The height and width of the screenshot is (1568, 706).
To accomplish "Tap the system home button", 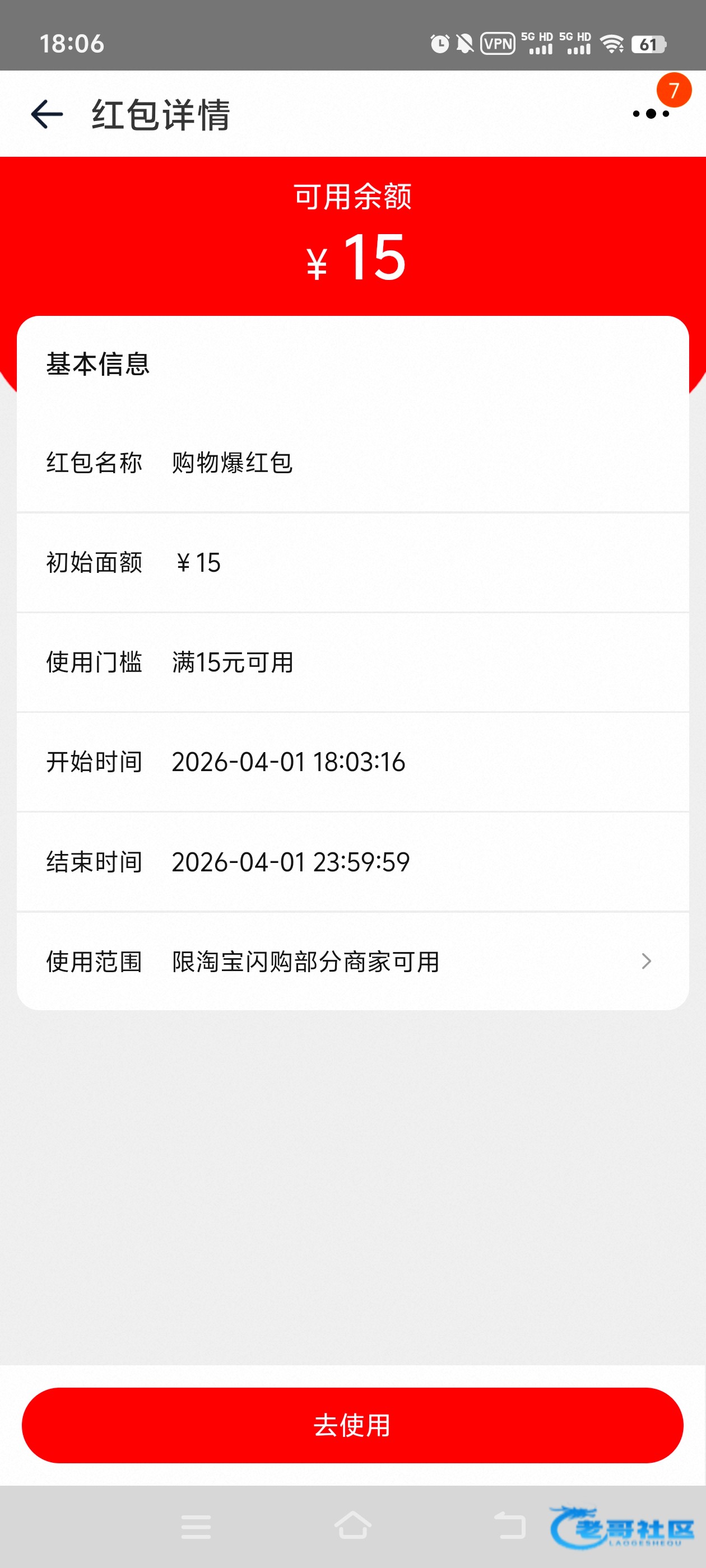I will click(x=352, y=1525).
